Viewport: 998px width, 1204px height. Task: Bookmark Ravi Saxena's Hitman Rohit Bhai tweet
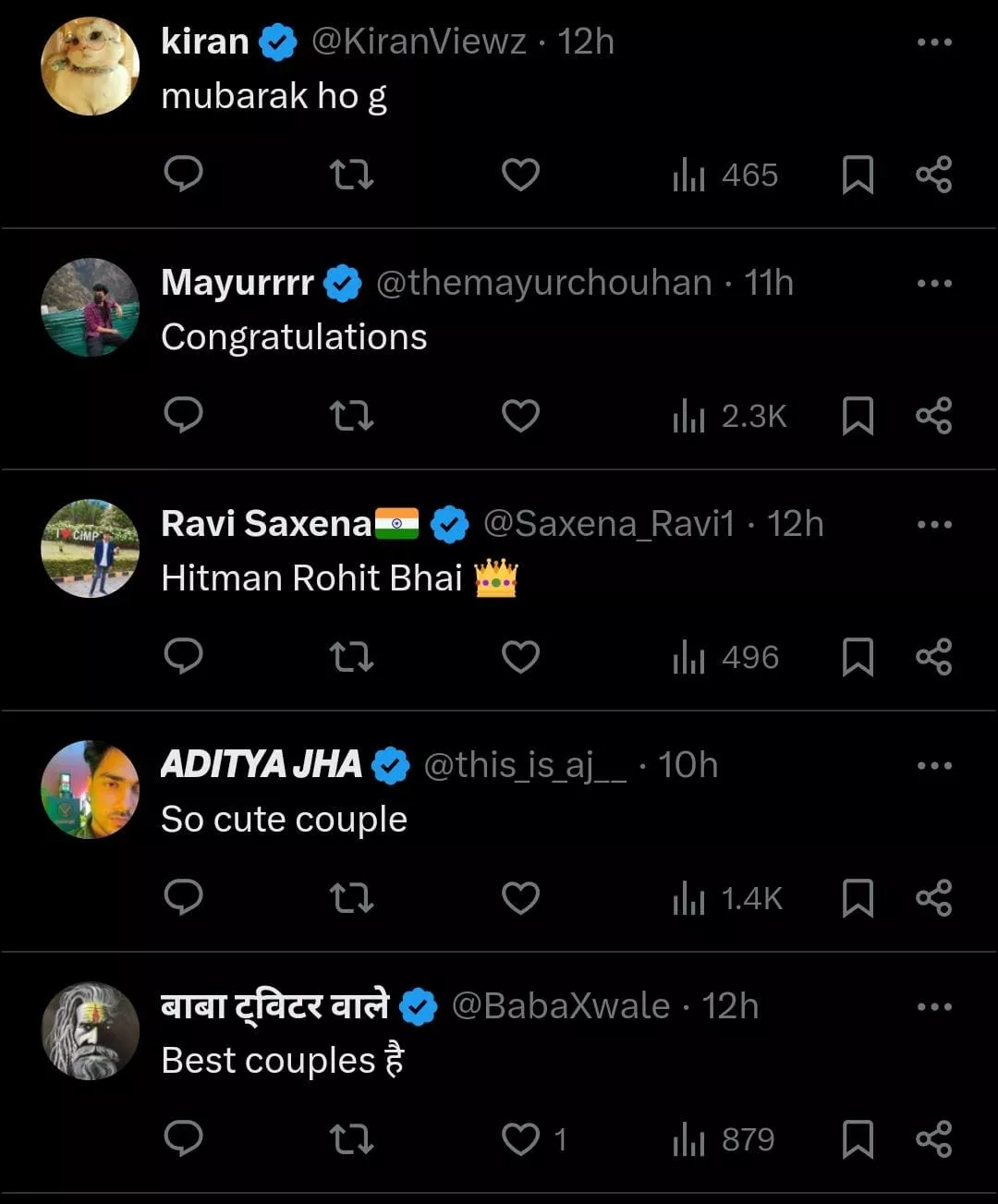(x=858, y=657)
